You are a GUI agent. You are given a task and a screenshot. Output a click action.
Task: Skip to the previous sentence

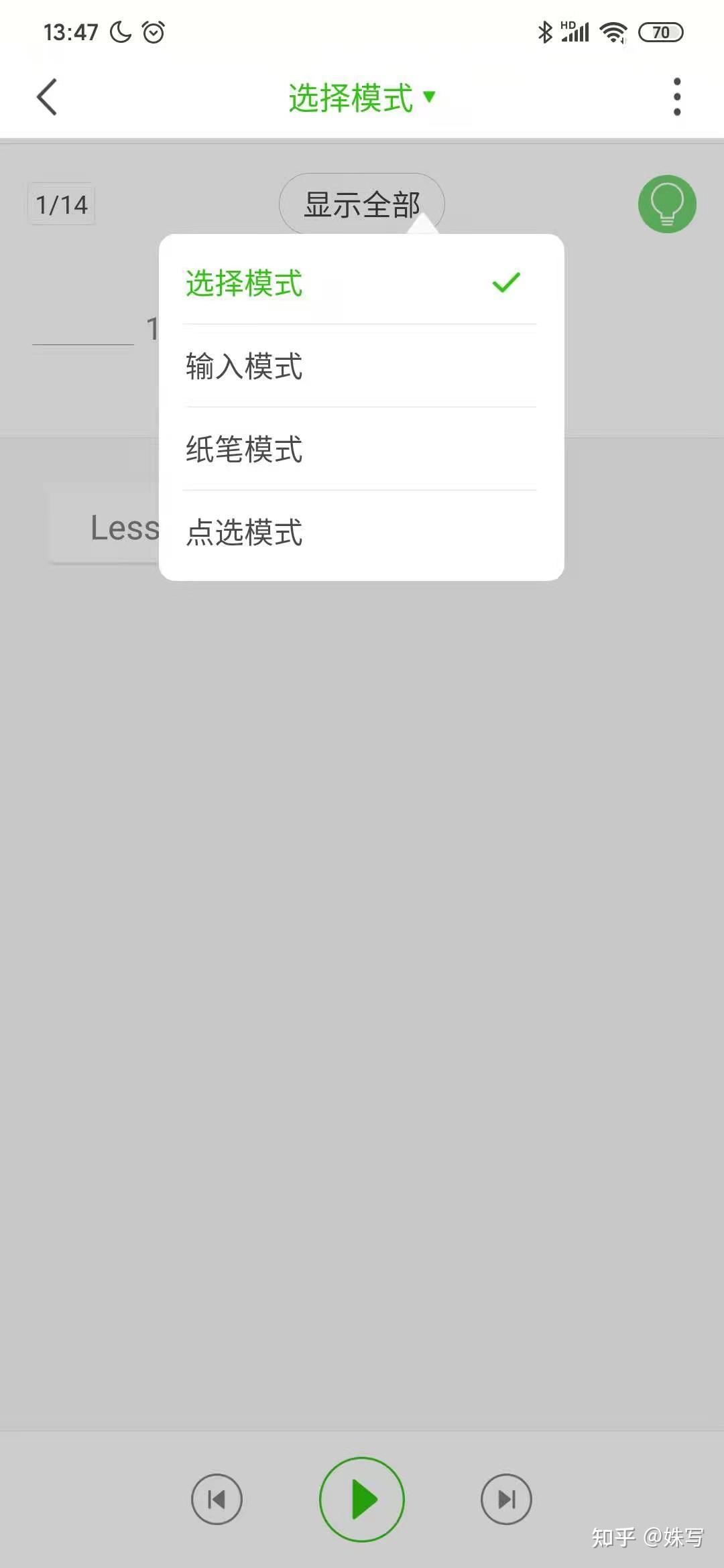point(217,1499)
